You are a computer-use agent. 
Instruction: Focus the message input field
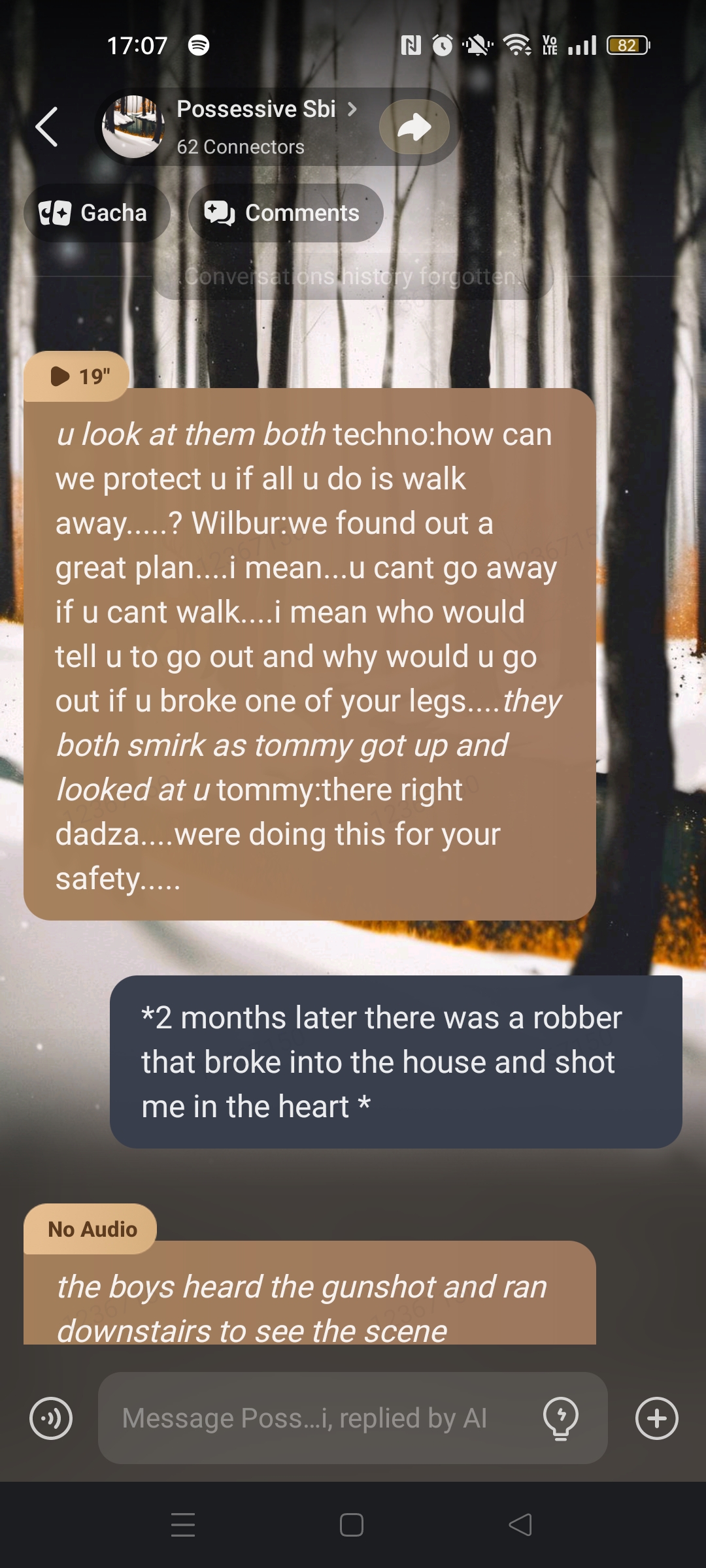point(314,1418)
